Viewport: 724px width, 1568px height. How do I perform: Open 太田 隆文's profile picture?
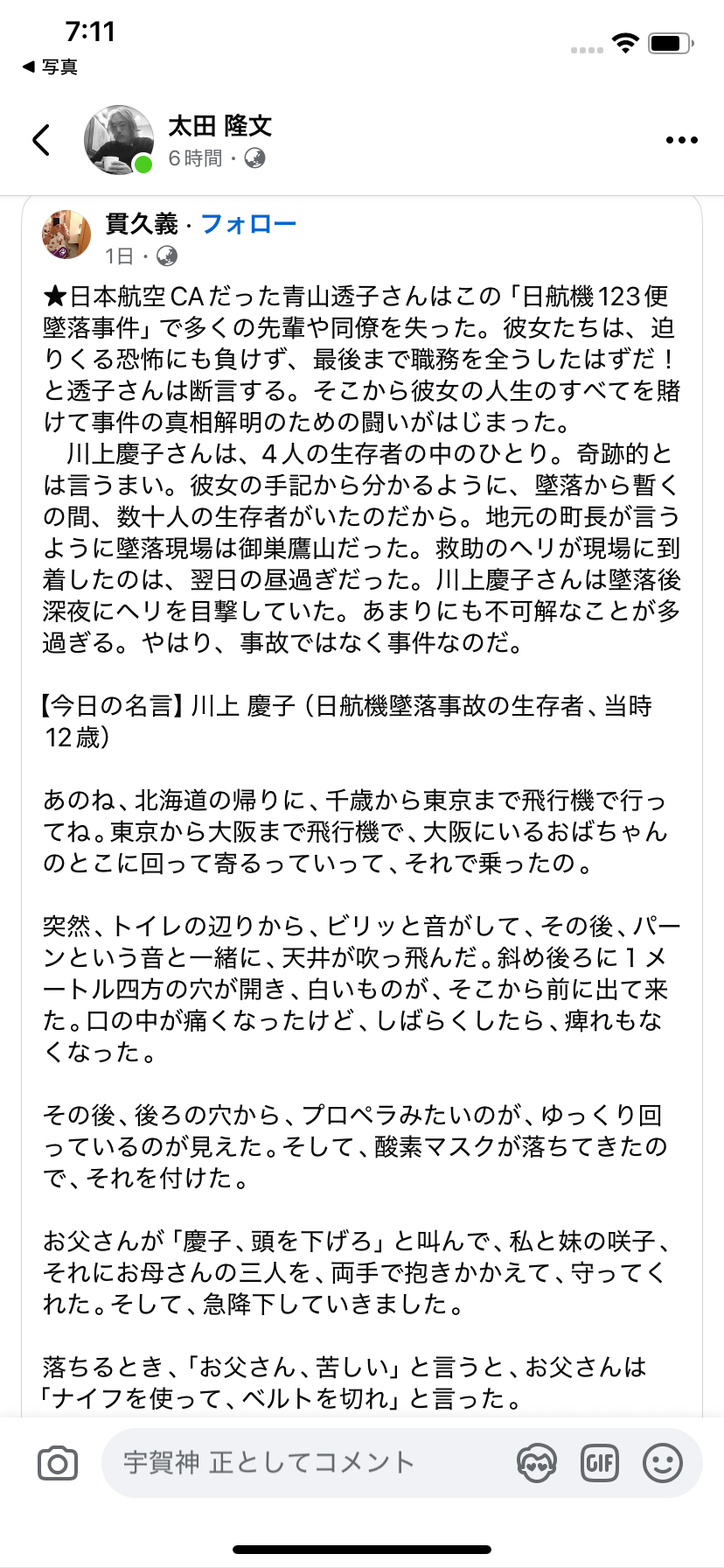point(119,140)
